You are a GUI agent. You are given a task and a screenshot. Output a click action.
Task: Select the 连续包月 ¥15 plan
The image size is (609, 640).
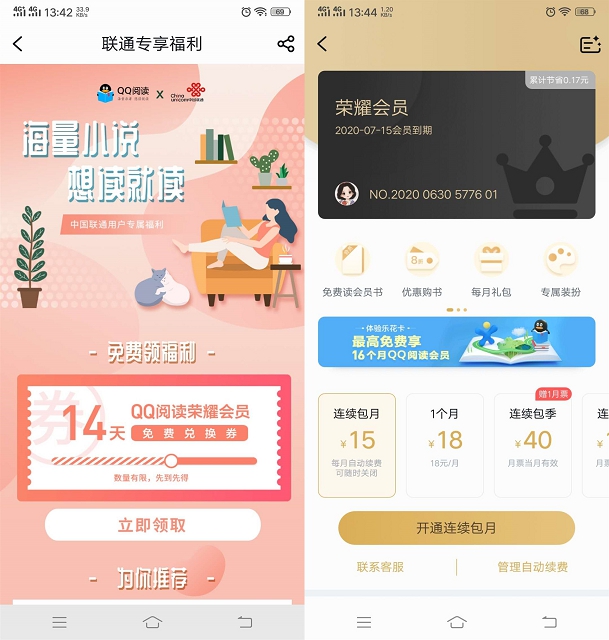coord(357,445)
